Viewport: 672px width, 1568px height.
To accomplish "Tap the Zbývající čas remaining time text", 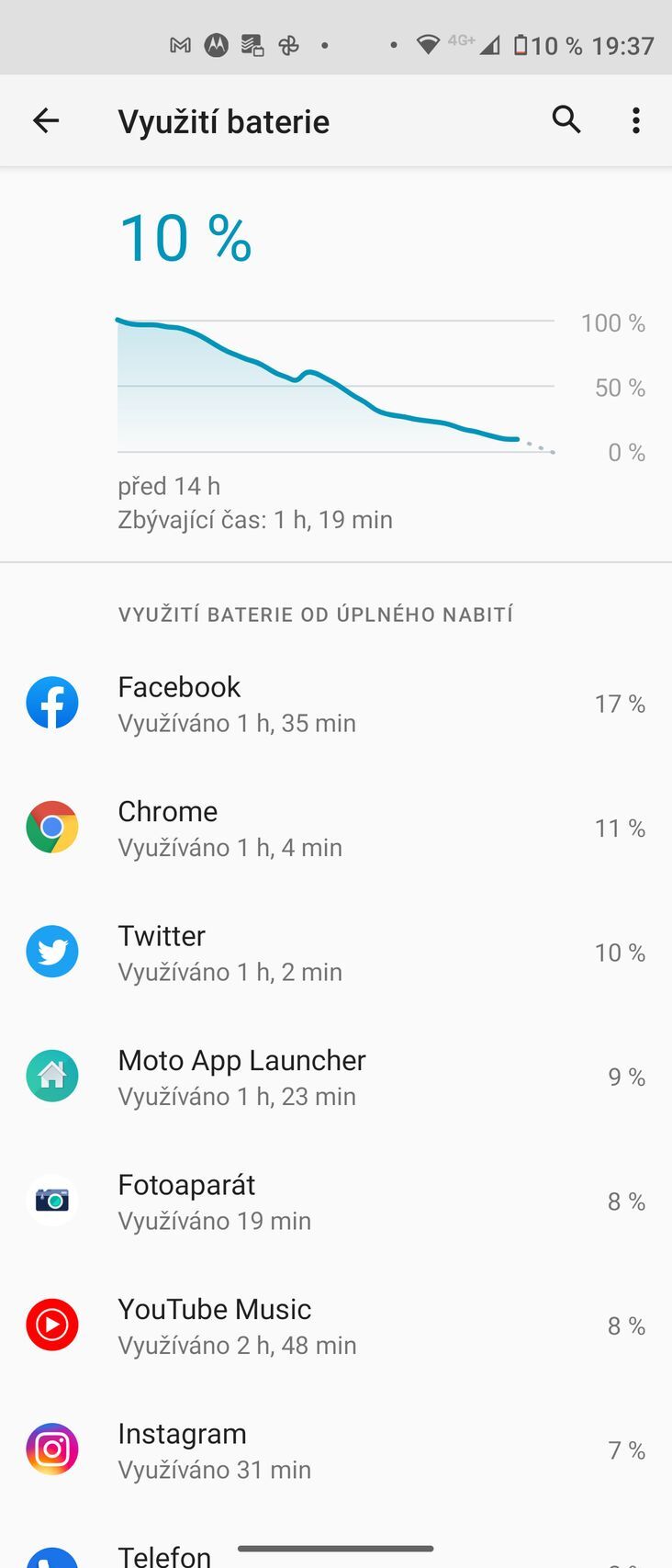I will click(255, 519).
